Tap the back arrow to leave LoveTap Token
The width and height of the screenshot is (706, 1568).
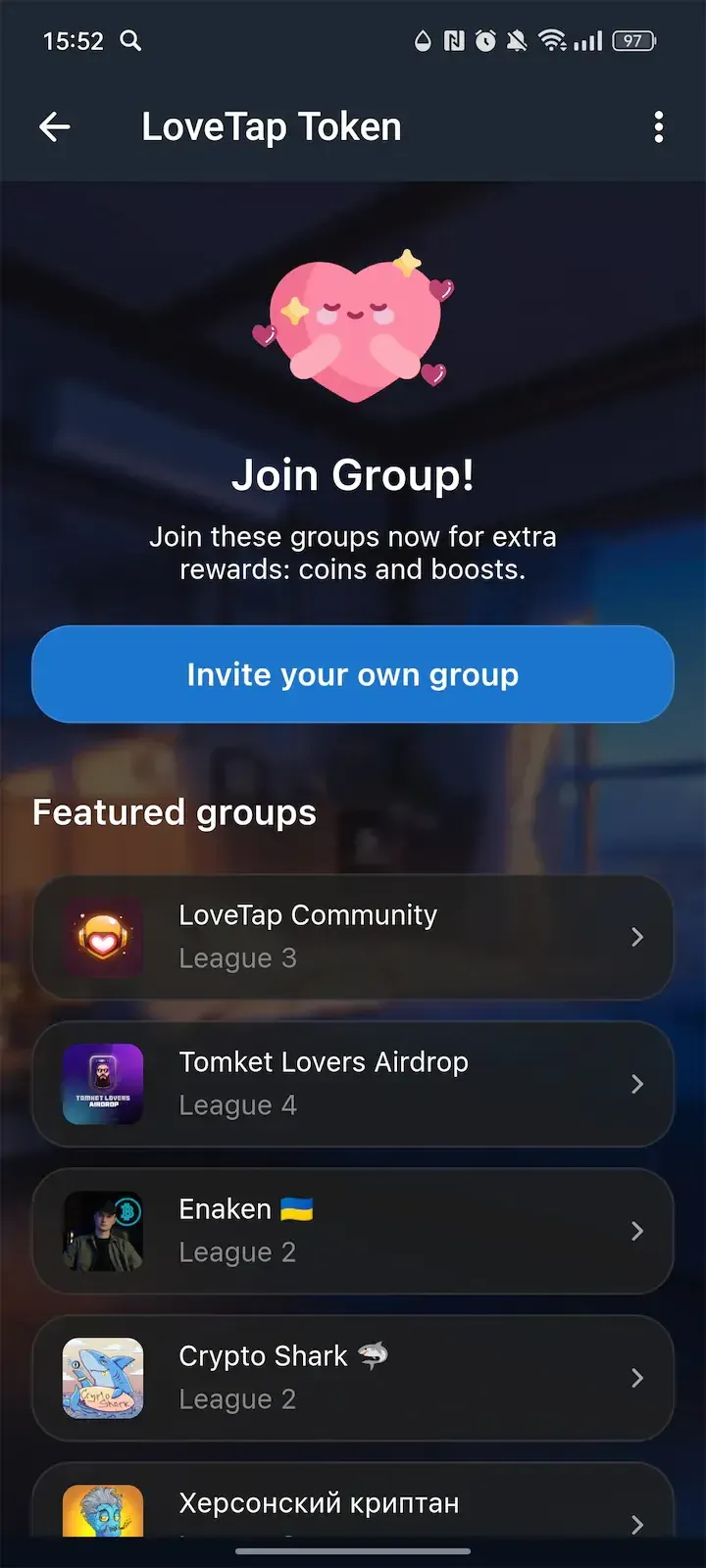click(x=55, y=126)
